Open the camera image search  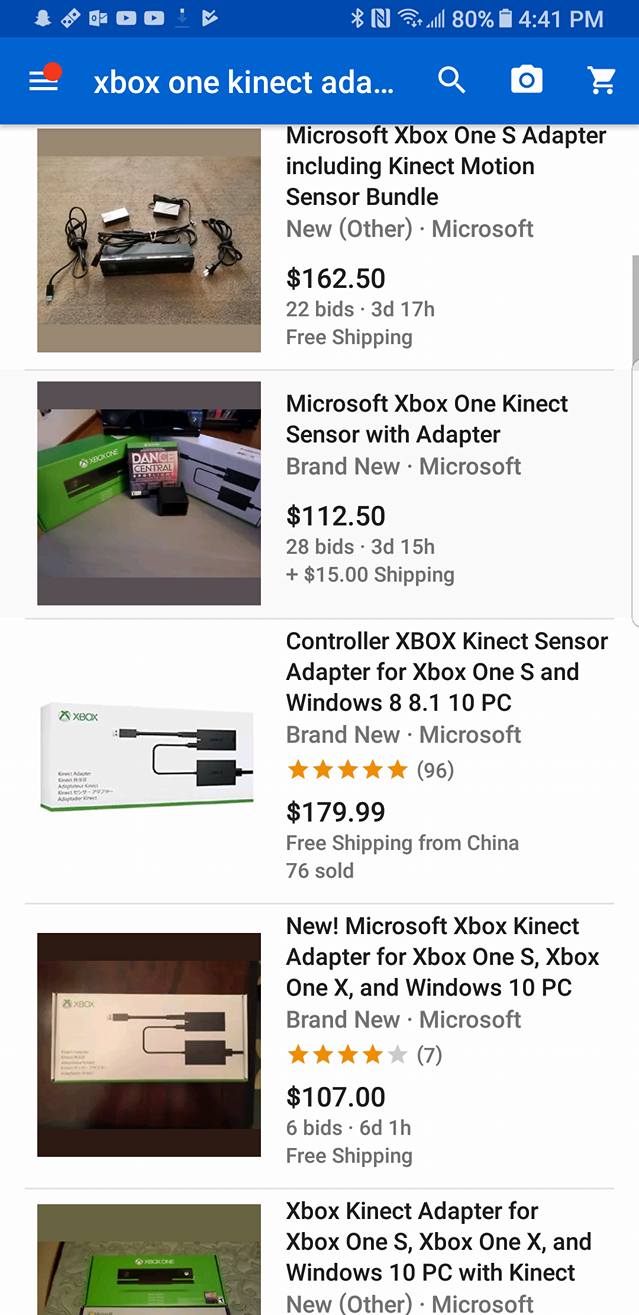(x=527, y=81)
